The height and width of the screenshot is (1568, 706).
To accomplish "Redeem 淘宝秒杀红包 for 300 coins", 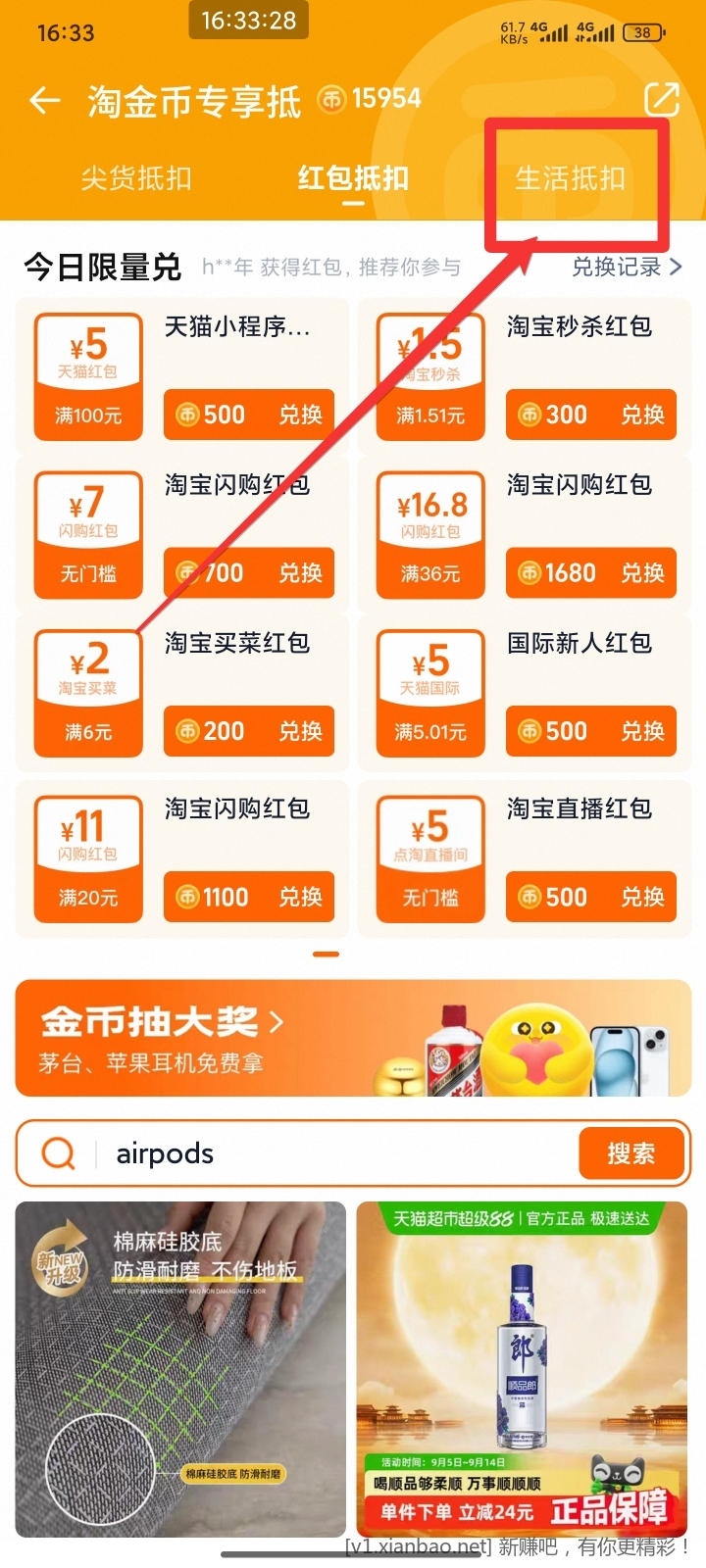I will pos(591,415).
